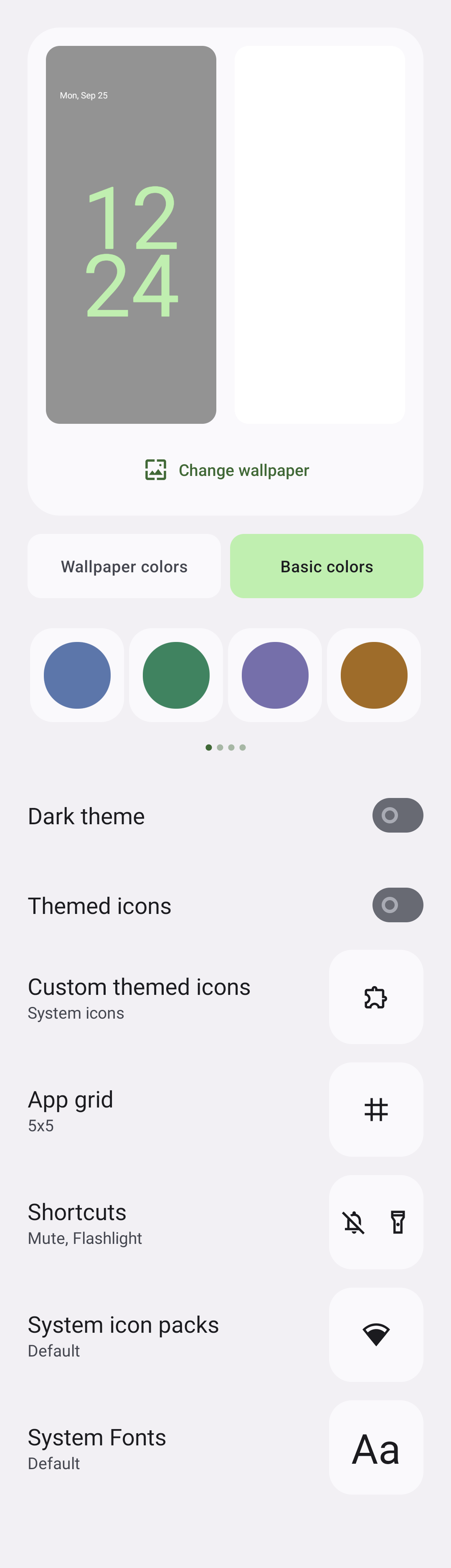Tap the lock screen clock preview
Image resolution: width=451 pixels, height=1568 pixels.
[x=131, y=234]
